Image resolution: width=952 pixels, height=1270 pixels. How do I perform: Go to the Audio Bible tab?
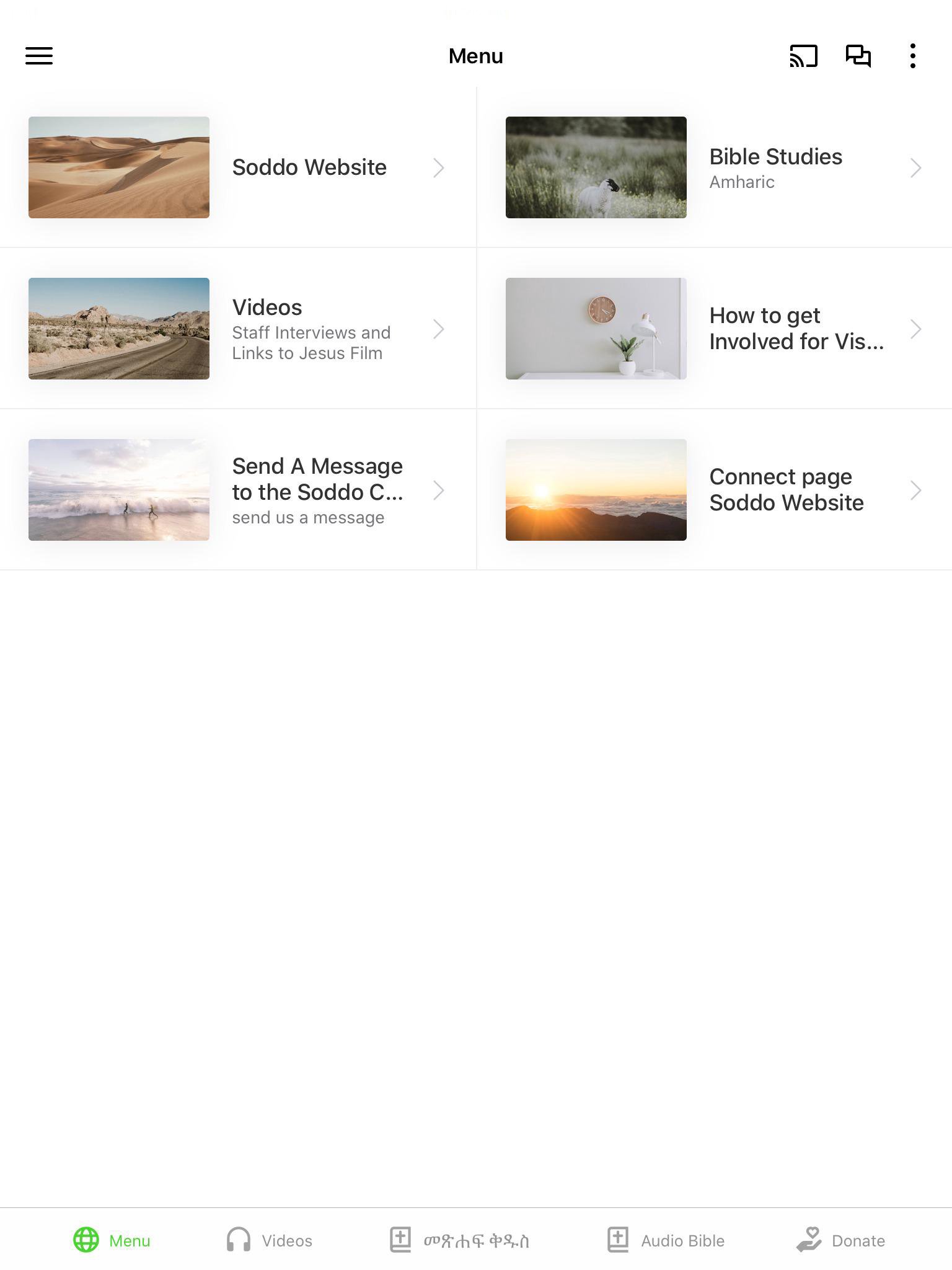(666, 1240)
